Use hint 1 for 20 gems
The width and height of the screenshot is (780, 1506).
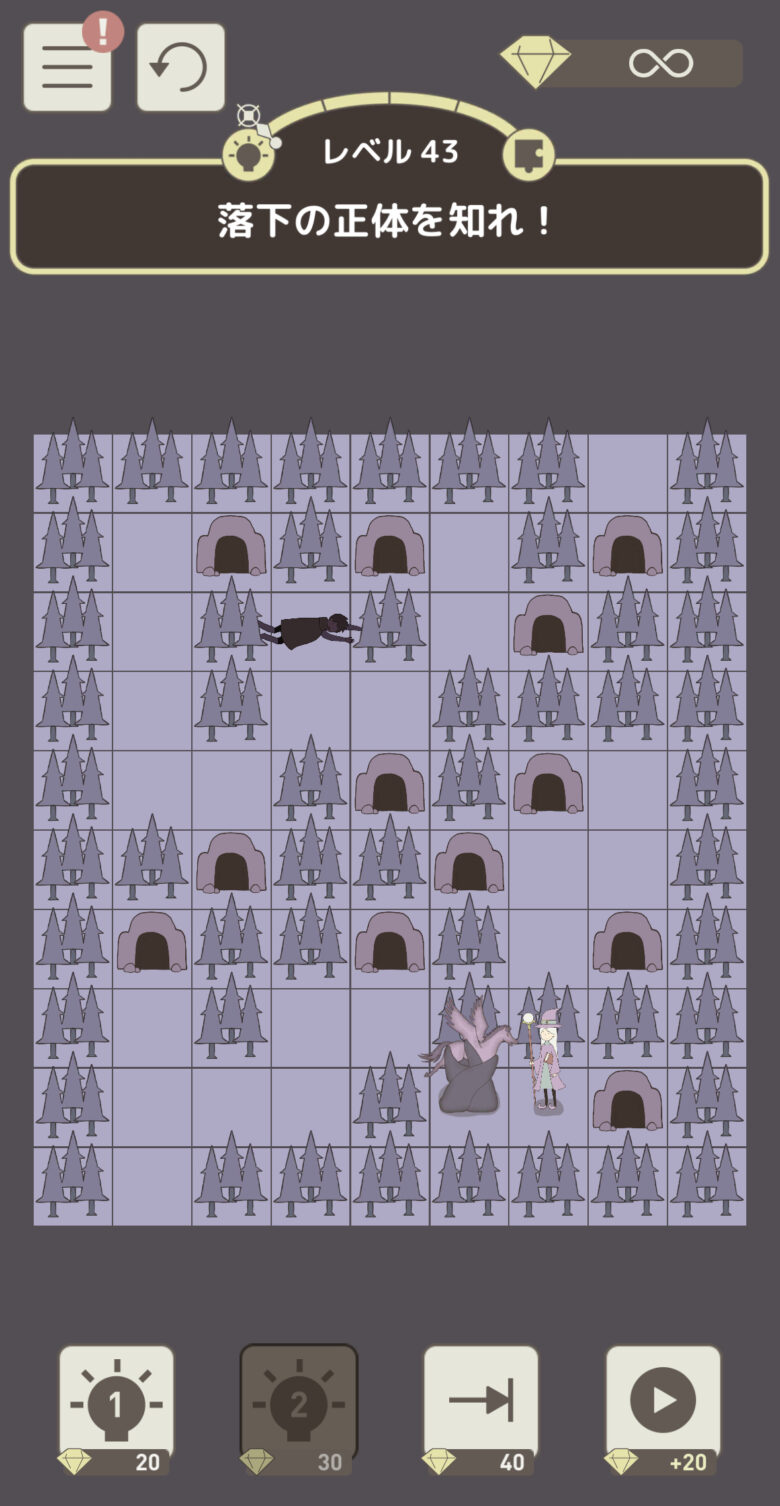point(116,1408)
